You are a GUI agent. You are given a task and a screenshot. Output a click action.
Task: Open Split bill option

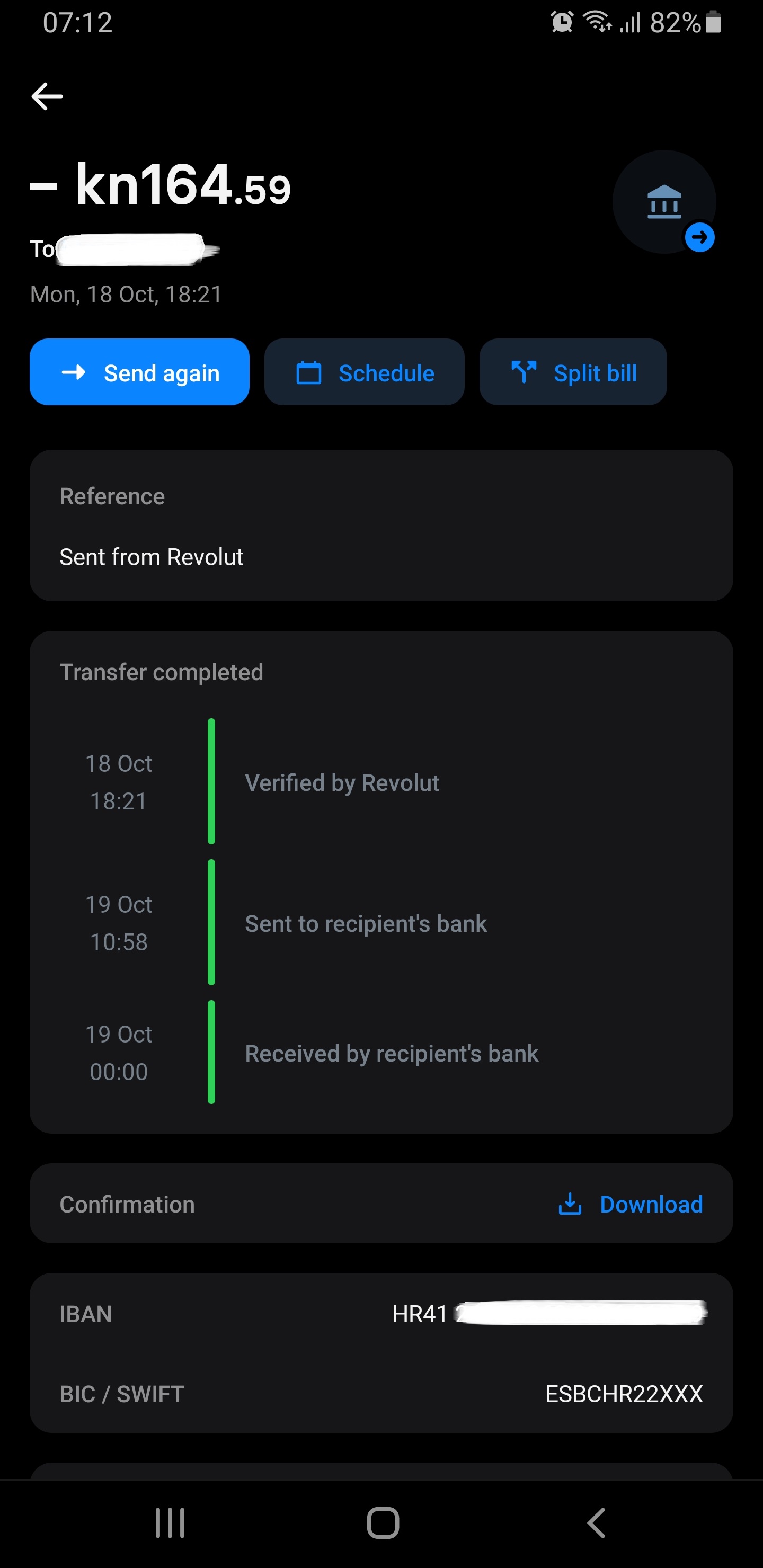(572, 372)
